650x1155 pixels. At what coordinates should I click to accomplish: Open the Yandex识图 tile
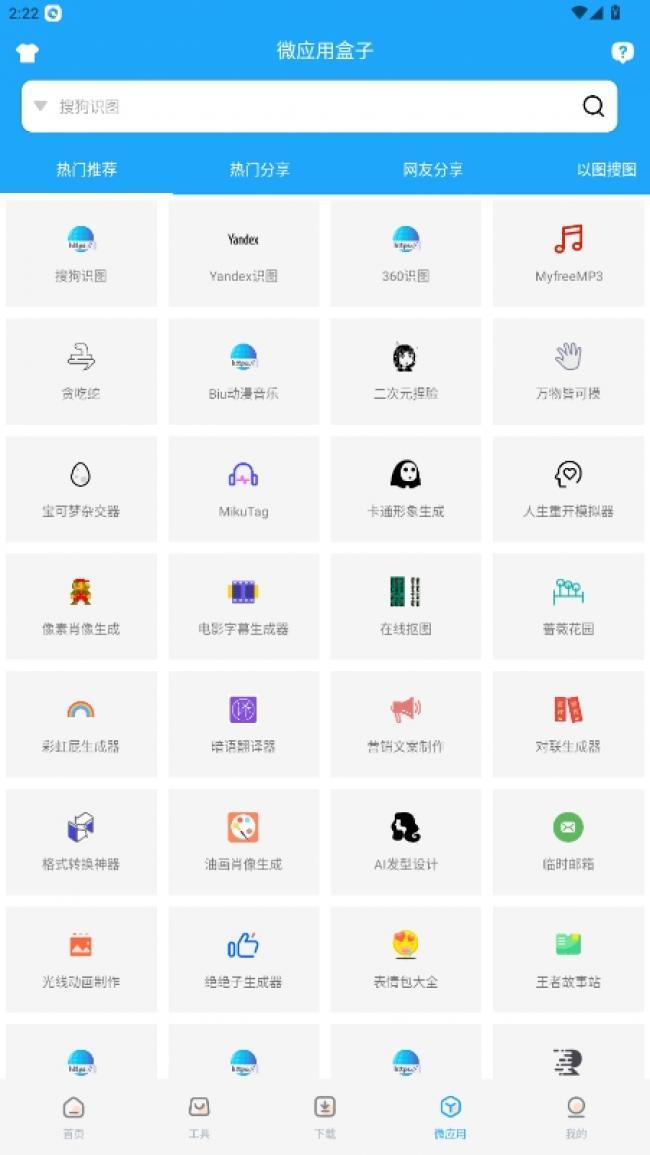[243, 254]
